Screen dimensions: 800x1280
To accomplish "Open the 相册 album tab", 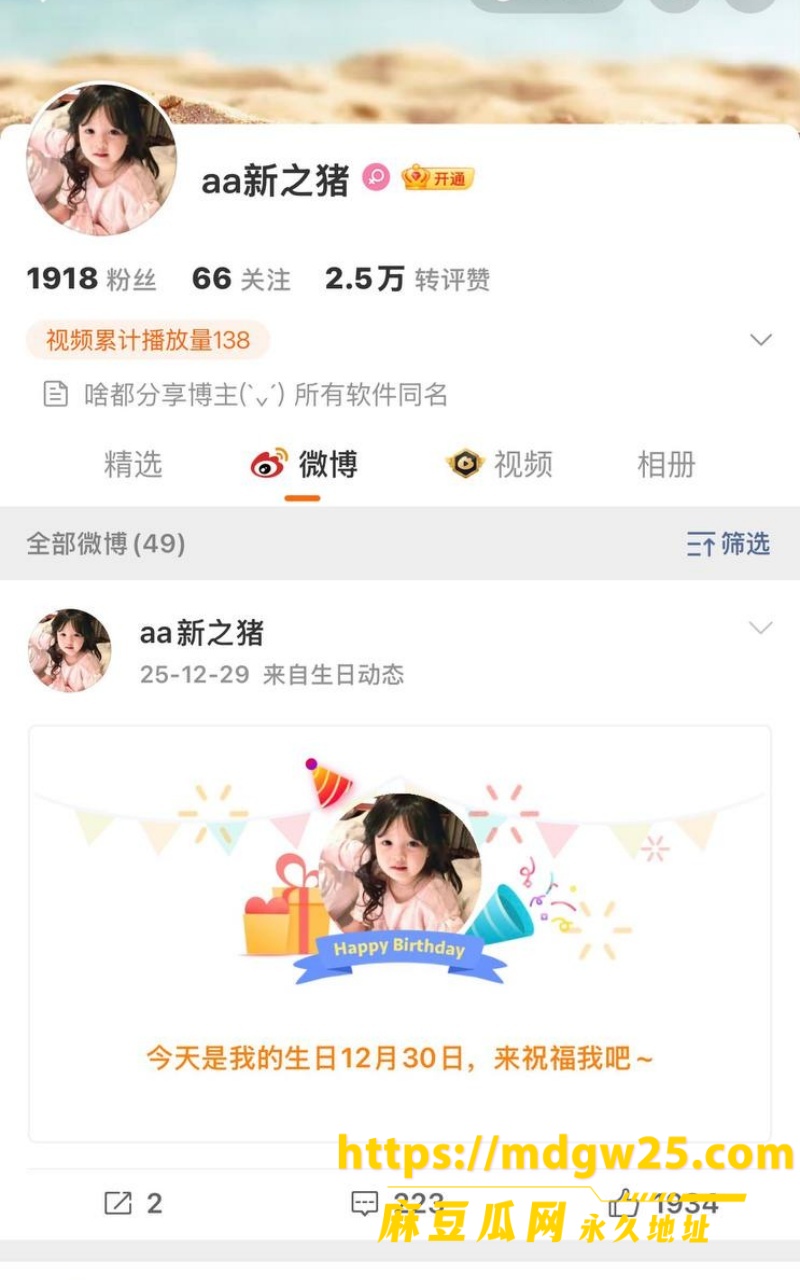I will pos(666,464).
